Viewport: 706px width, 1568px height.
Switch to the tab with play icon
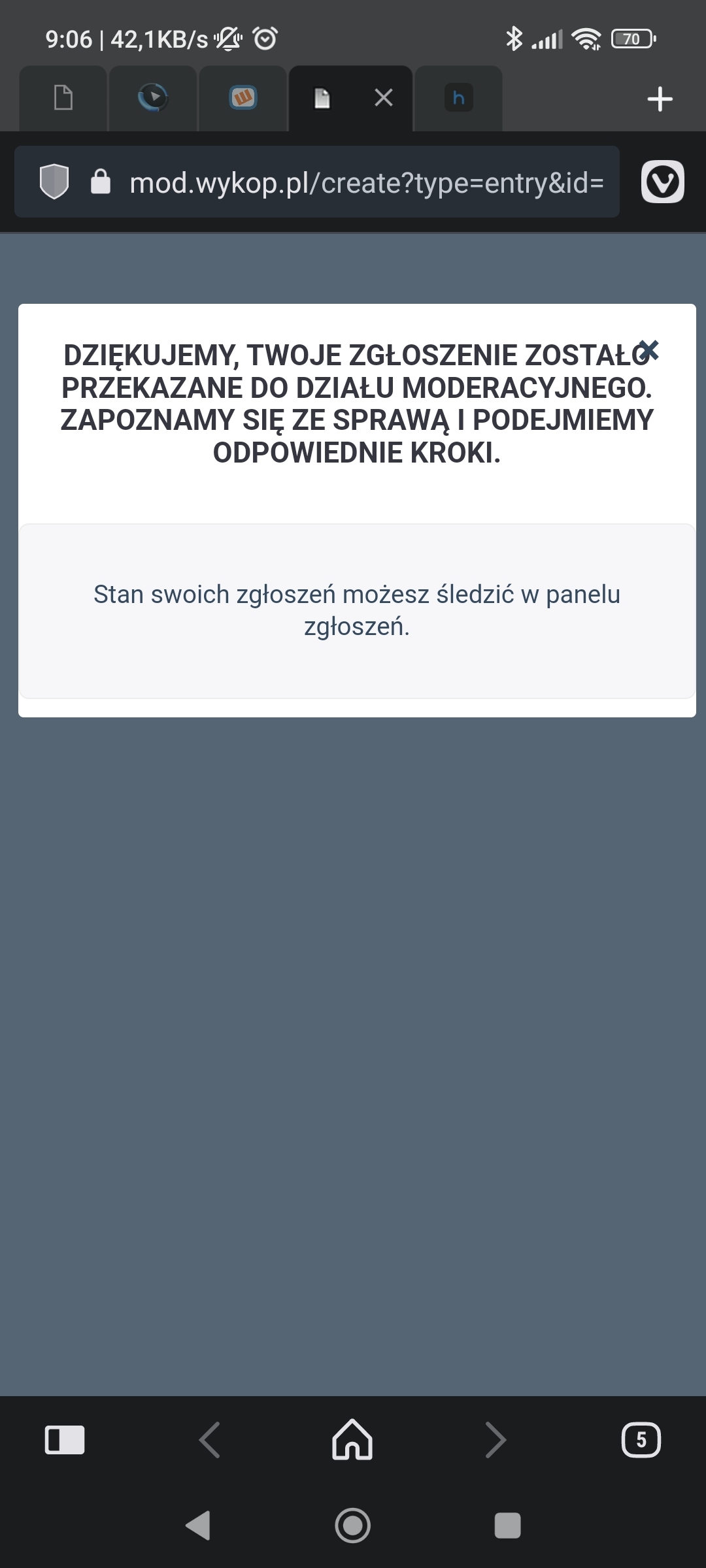153,98
